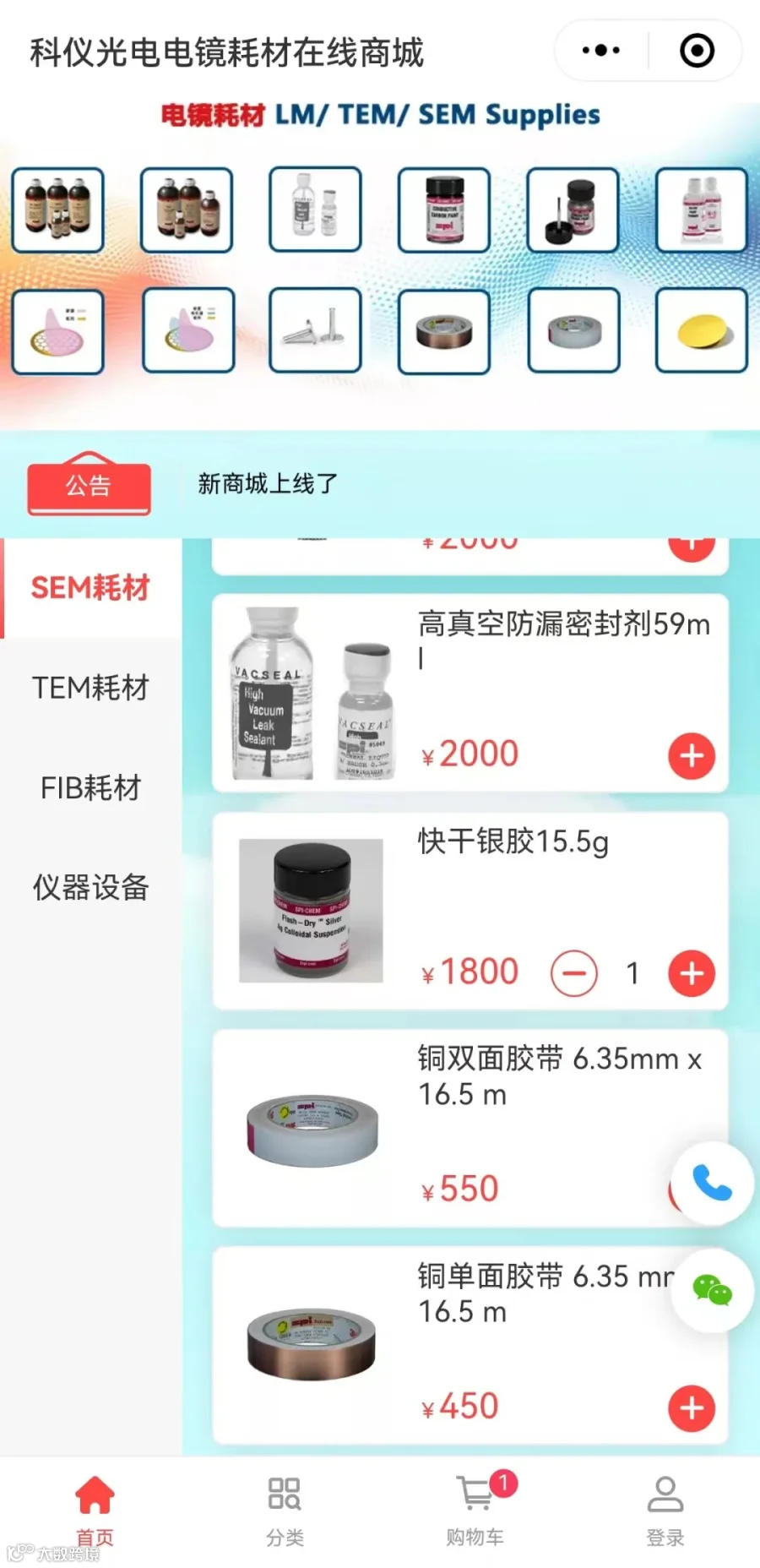Switch to the TEM耗材 category
This screenshot has width=760, height=1568.
(x=91, y=688)
